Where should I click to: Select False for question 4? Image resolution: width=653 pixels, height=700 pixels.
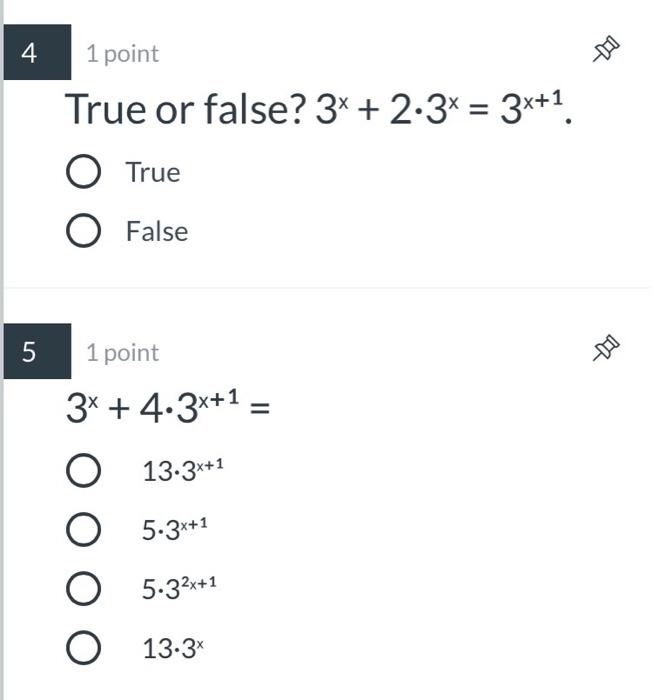(83, 232)
